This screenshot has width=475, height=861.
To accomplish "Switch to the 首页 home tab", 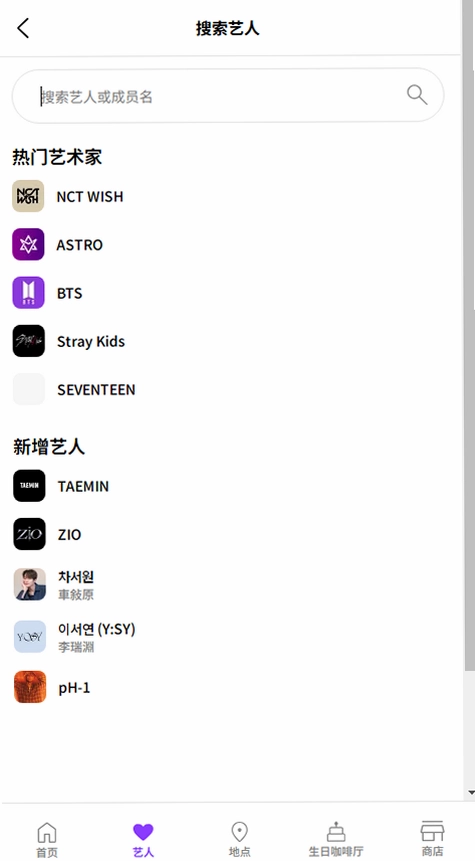I will pos(47,839).
